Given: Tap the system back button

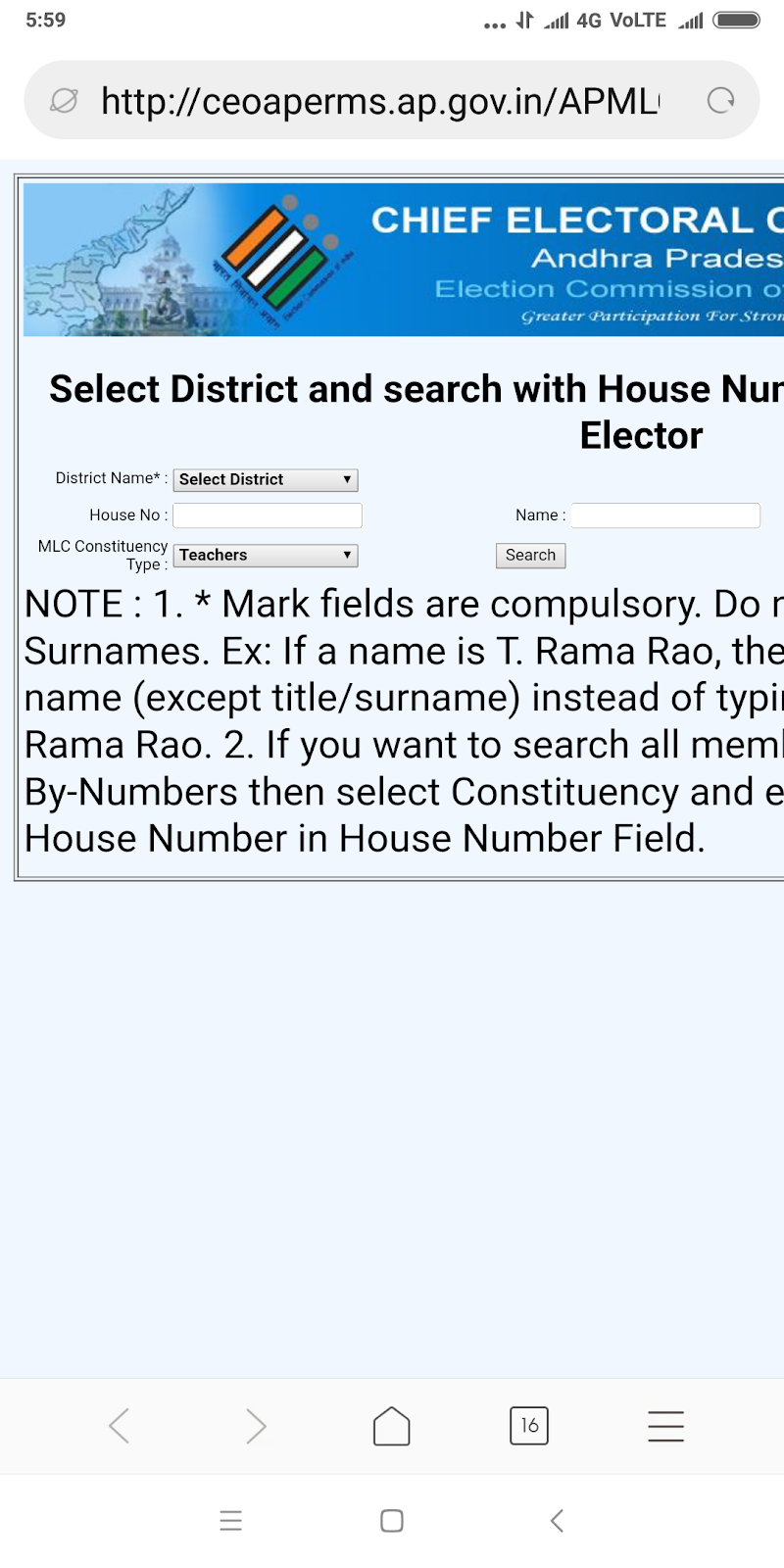Looking at the screenshot, I should click(x=557, y=1521).
